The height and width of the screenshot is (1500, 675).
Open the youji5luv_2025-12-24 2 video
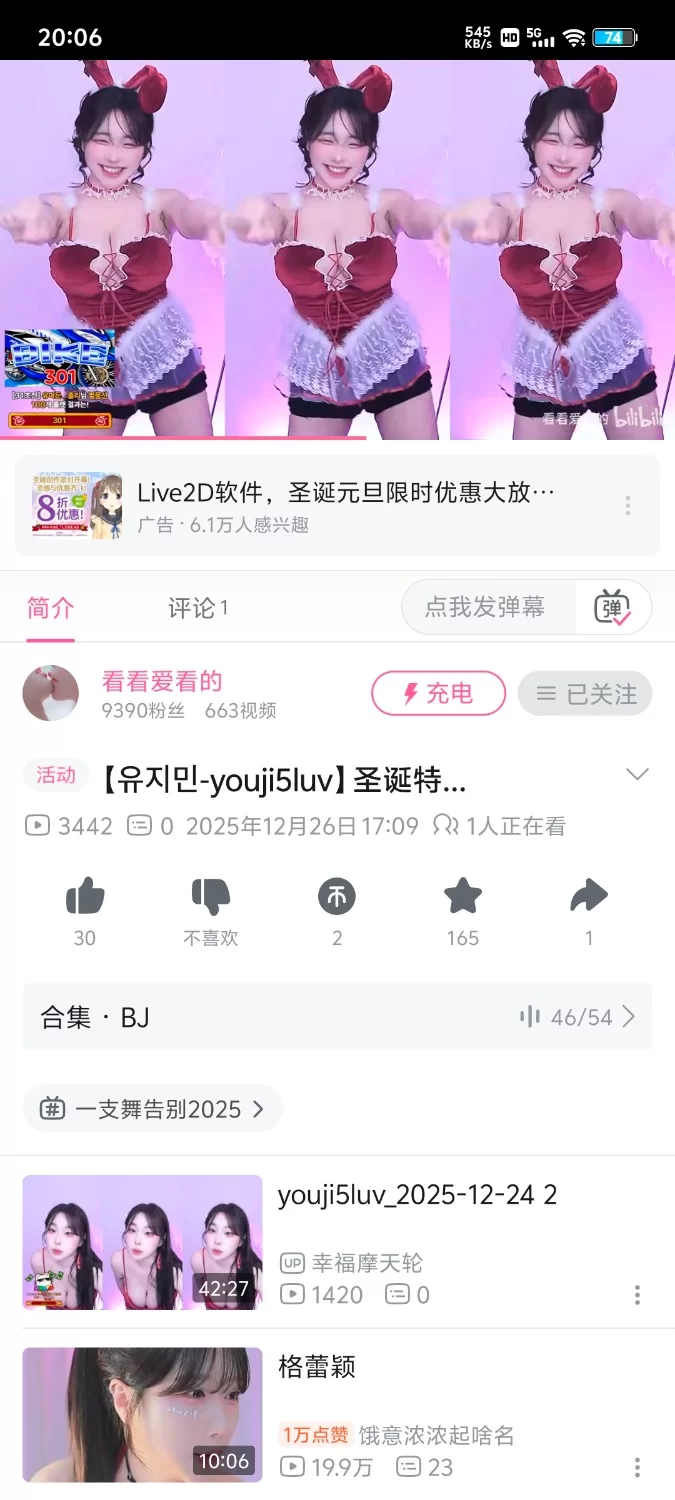click(417, 1195)
